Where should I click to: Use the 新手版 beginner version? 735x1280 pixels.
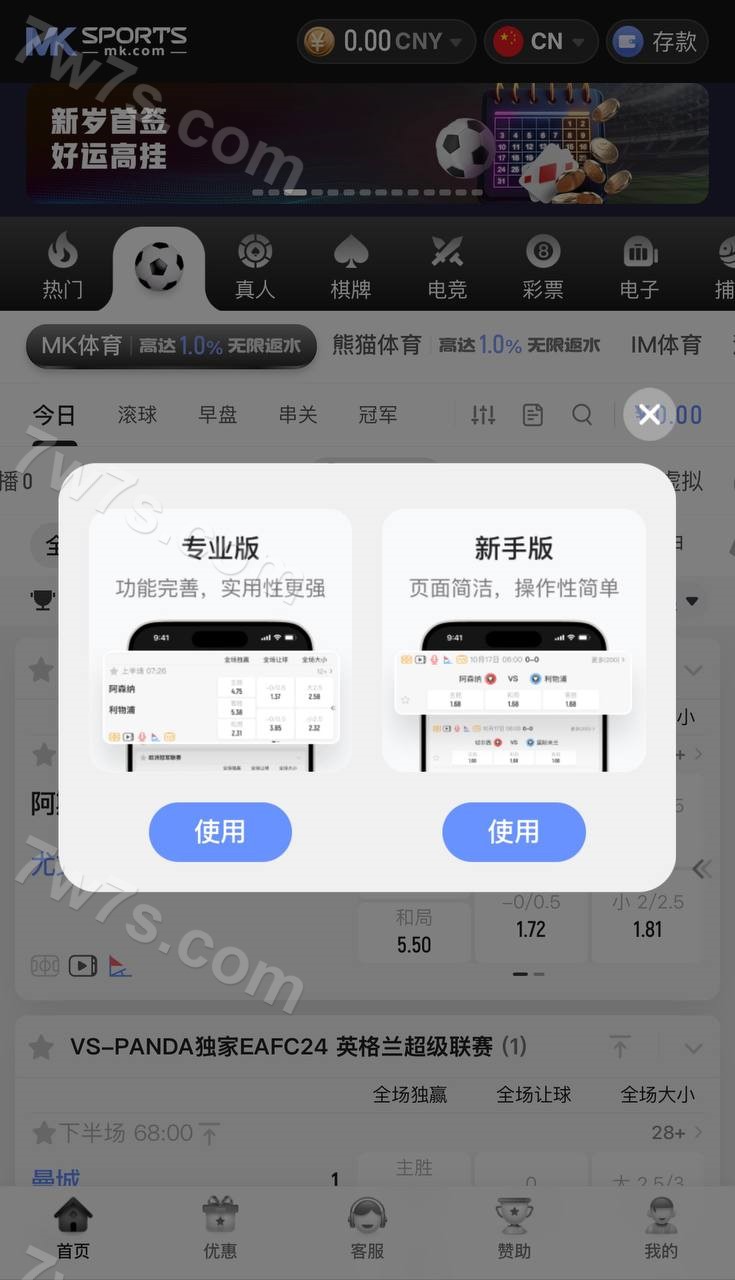[x=513, y=831]
